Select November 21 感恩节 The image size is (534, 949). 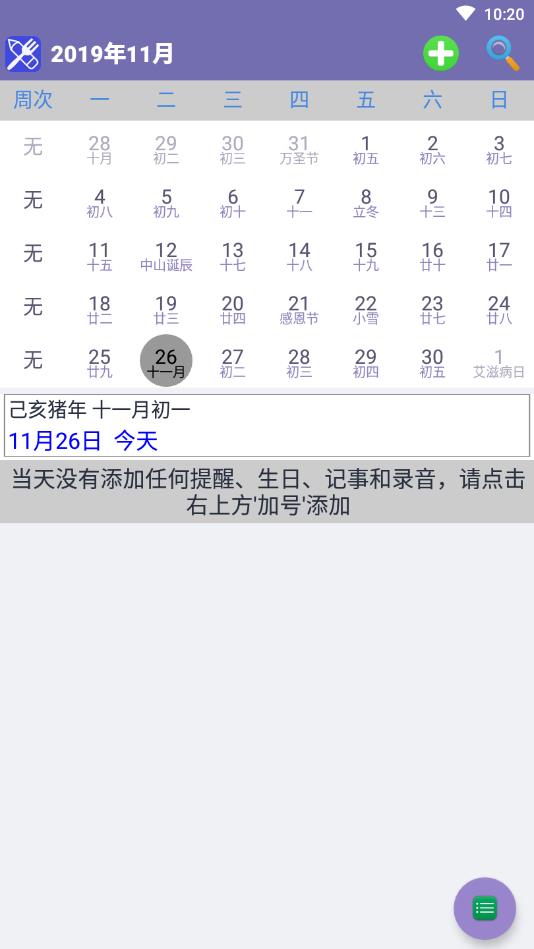tap(299, 310)
